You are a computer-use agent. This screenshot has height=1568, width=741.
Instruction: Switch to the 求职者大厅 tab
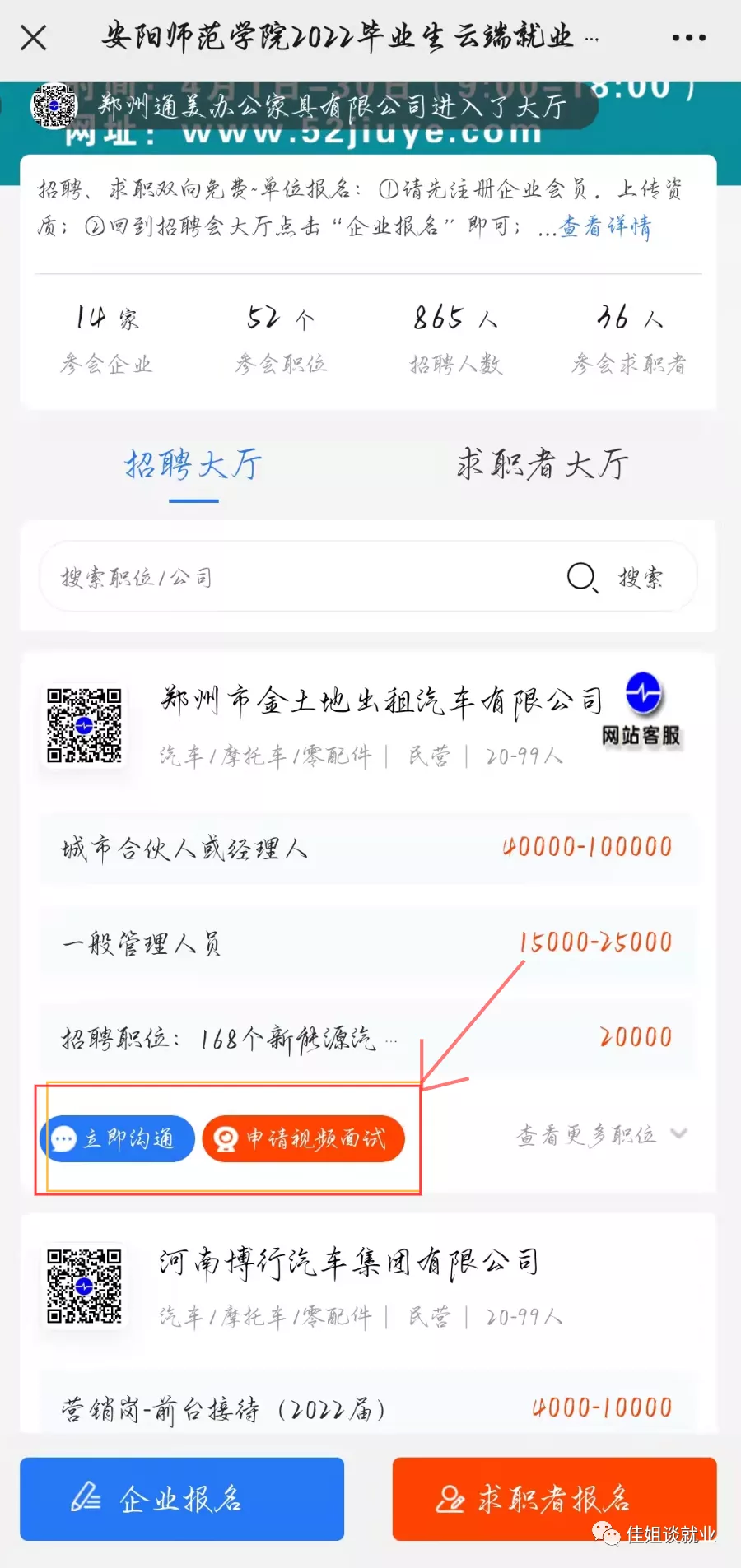tap(543, 465)
